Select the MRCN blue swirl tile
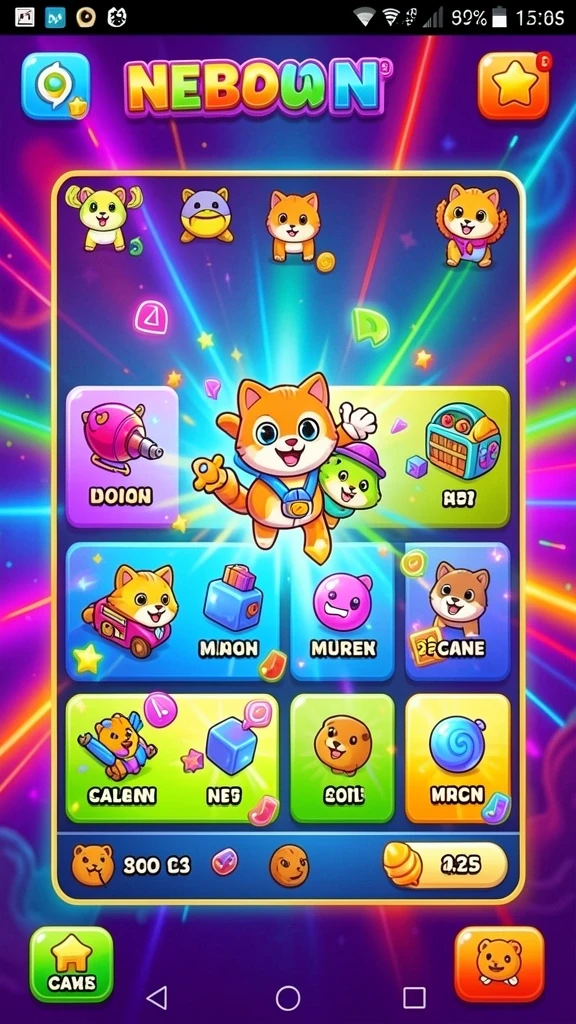Viewport: 576px width, 1024px height. (457, 758)
